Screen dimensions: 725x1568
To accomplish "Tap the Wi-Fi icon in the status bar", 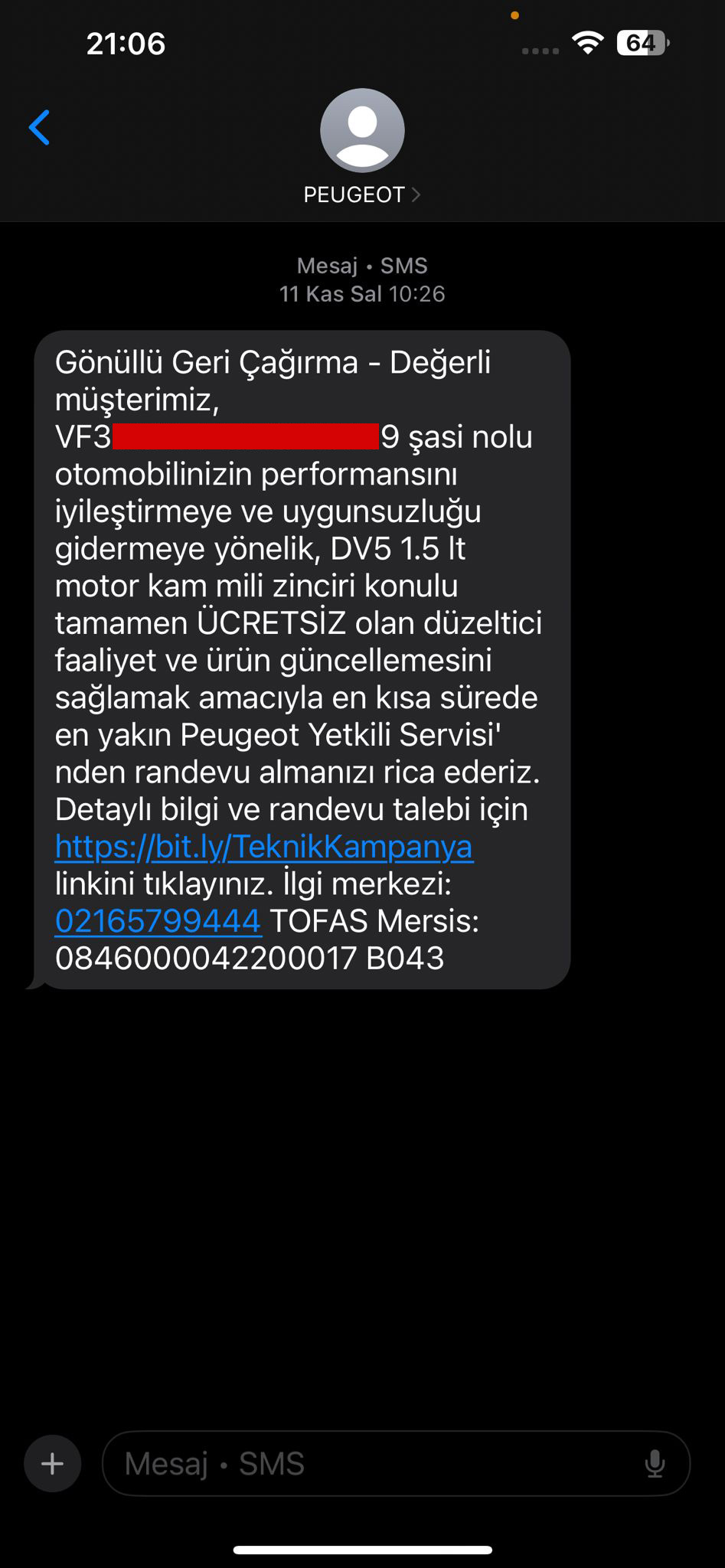I will point(586,44).
